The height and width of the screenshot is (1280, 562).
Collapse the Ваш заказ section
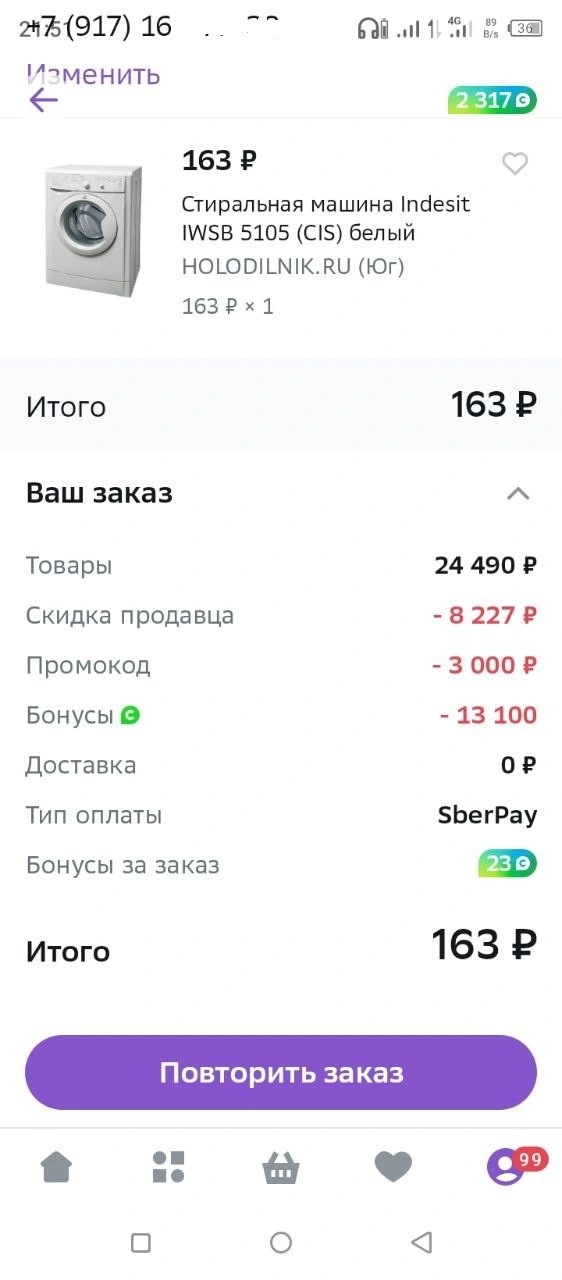(x=517, y=493)
